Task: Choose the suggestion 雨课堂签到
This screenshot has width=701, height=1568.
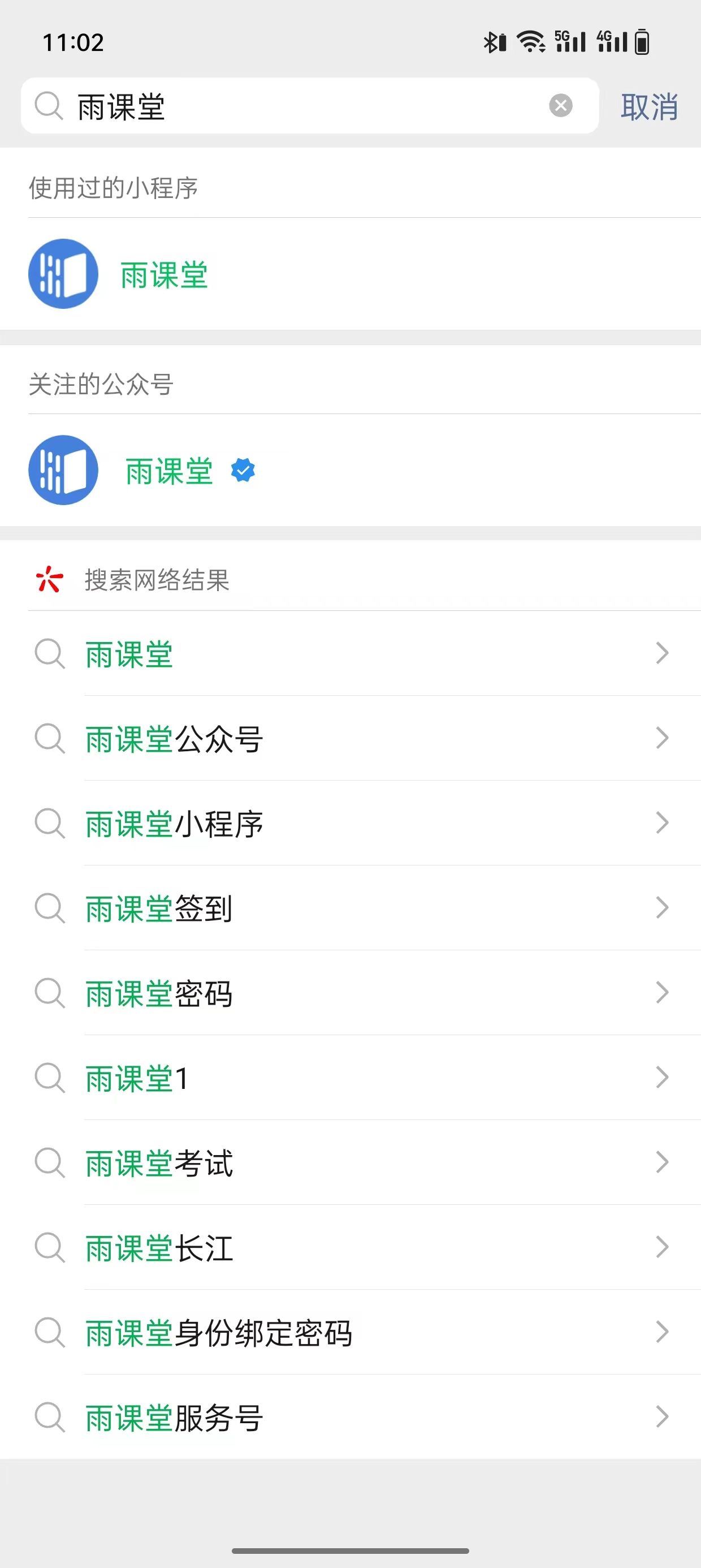Action: click(x=350, y=907)
